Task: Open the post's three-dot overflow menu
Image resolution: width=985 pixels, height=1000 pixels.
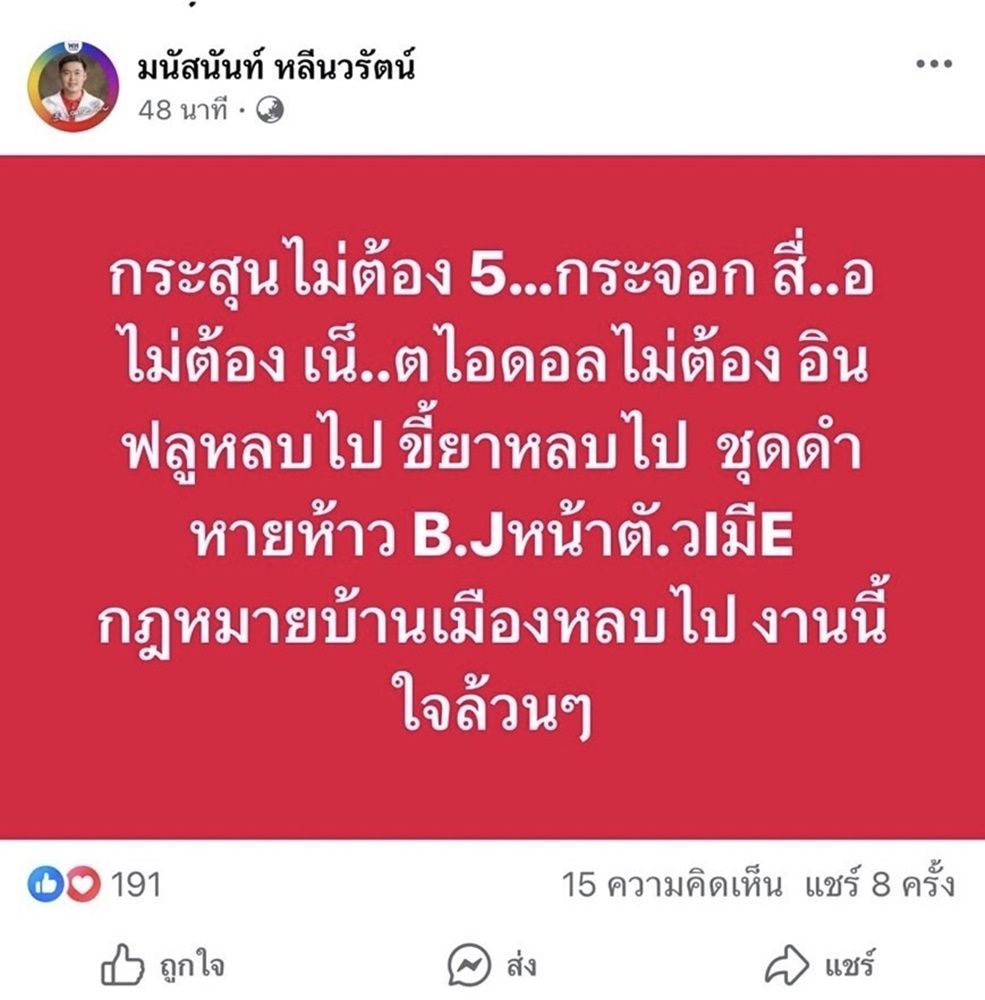Action: [934, 64]
